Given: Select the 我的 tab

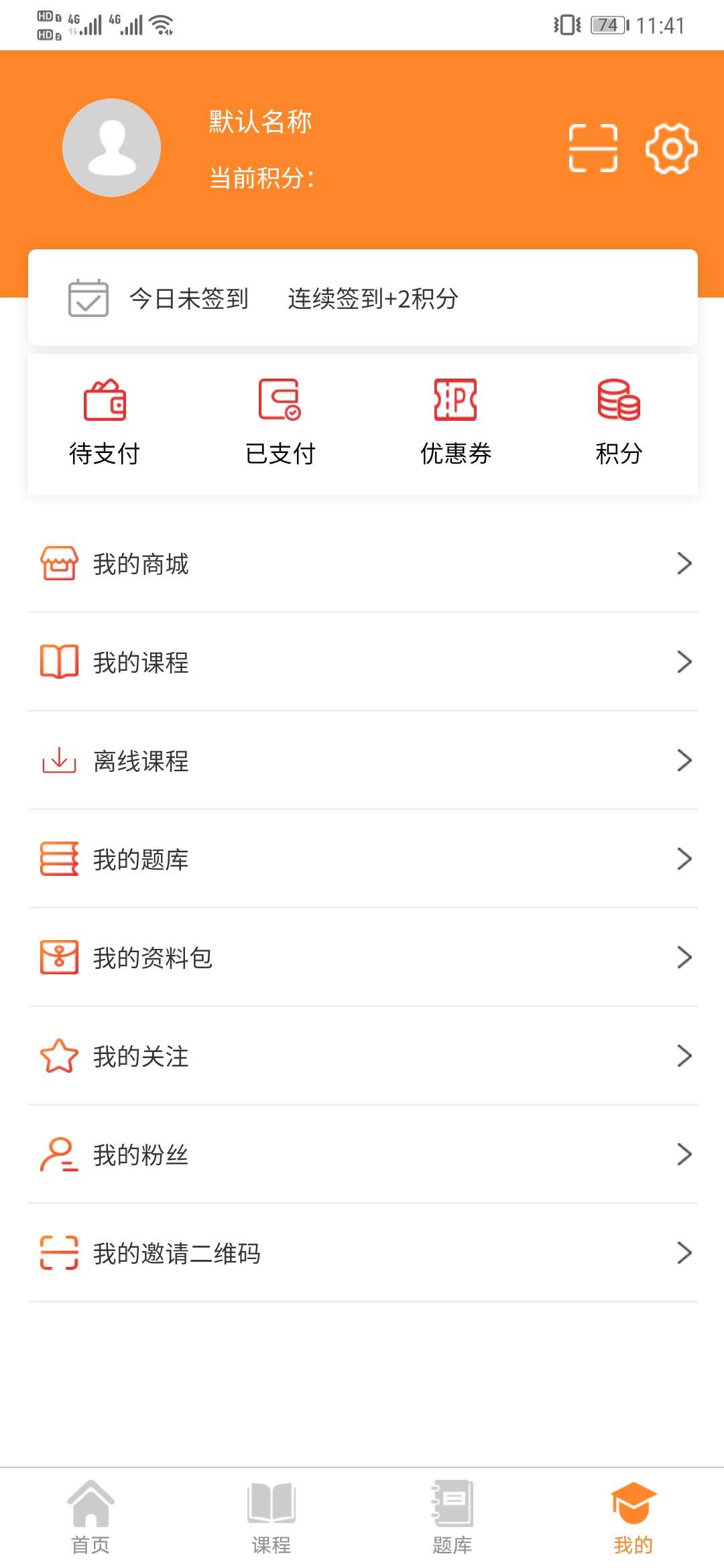Looking at the screenshot, I should click(x=633, y=1517).
